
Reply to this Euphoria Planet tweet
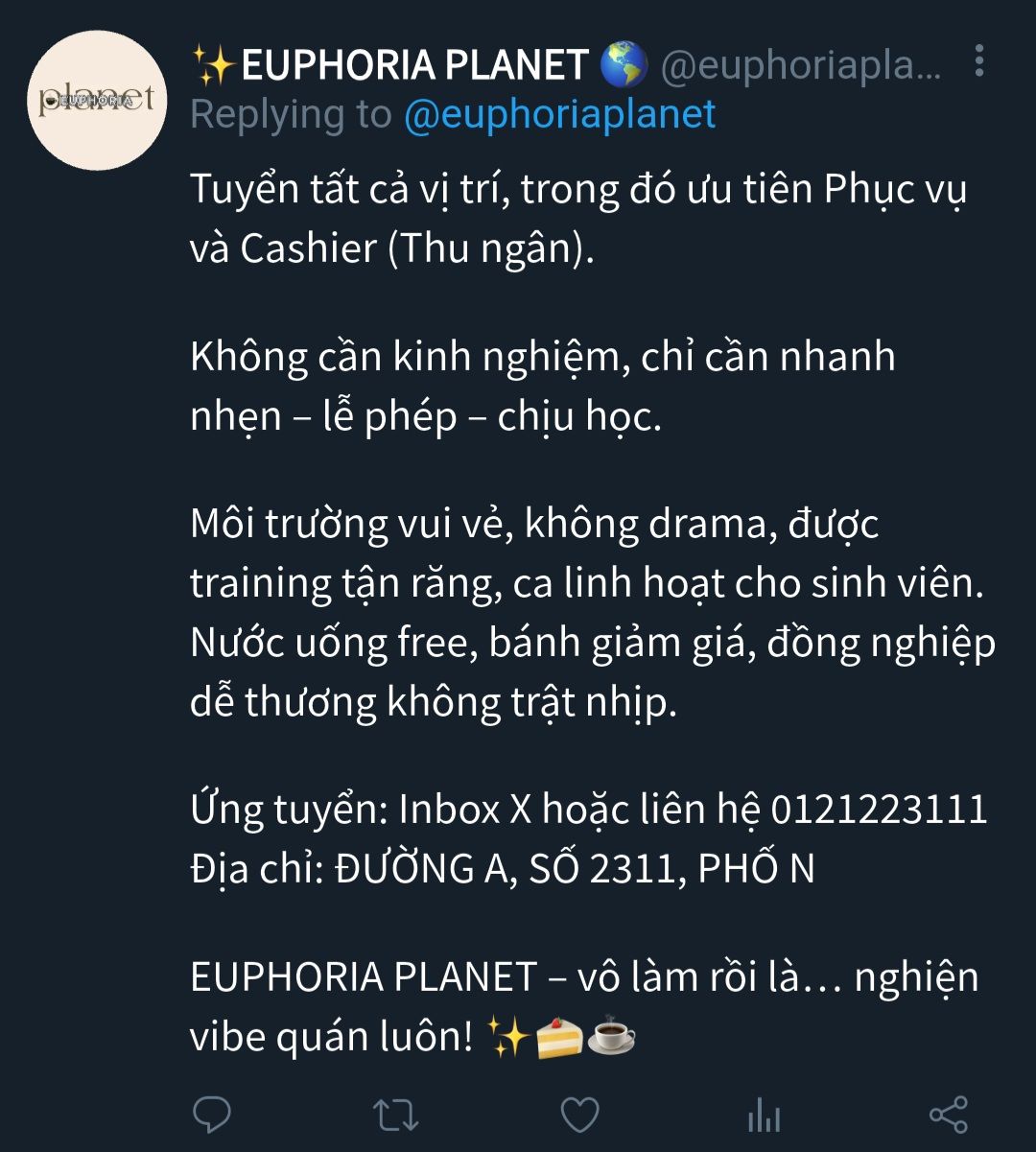coord(212,1115)
